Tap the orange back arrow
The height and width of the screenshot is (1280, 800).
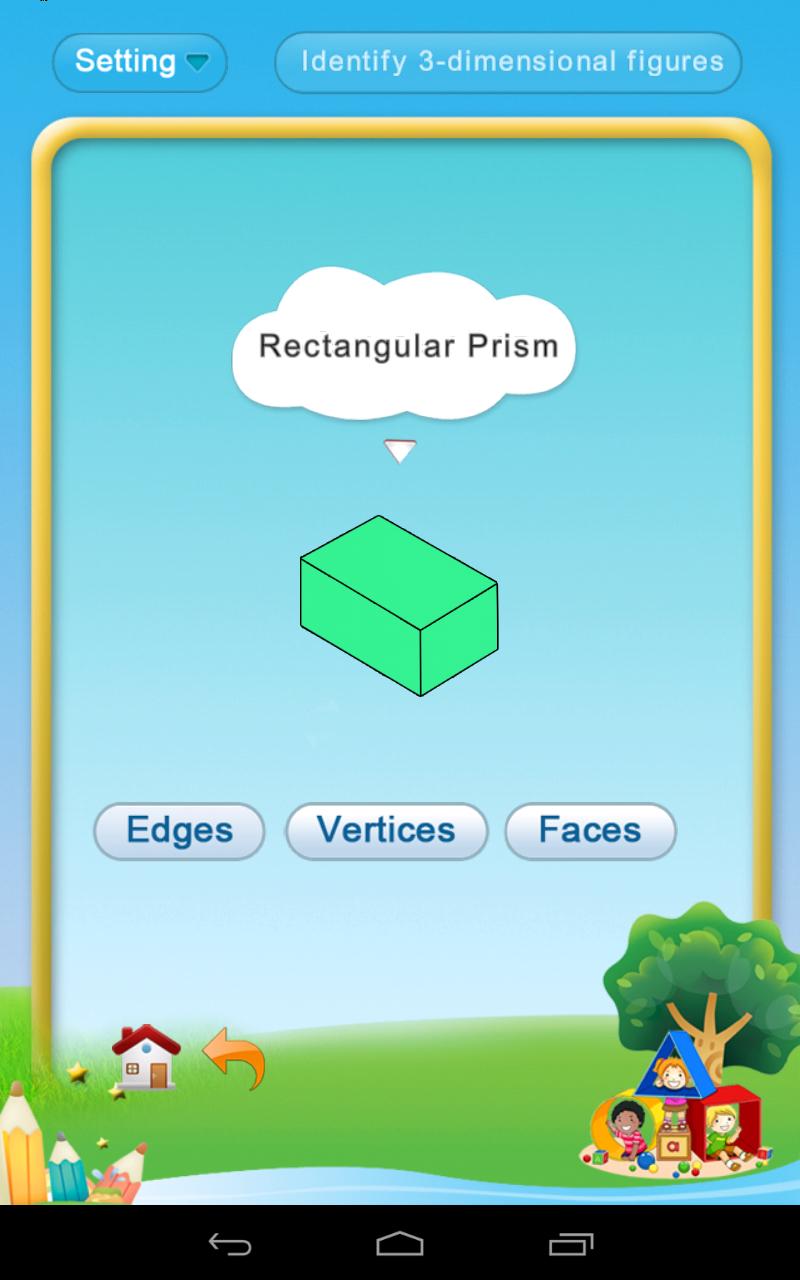235,1057
